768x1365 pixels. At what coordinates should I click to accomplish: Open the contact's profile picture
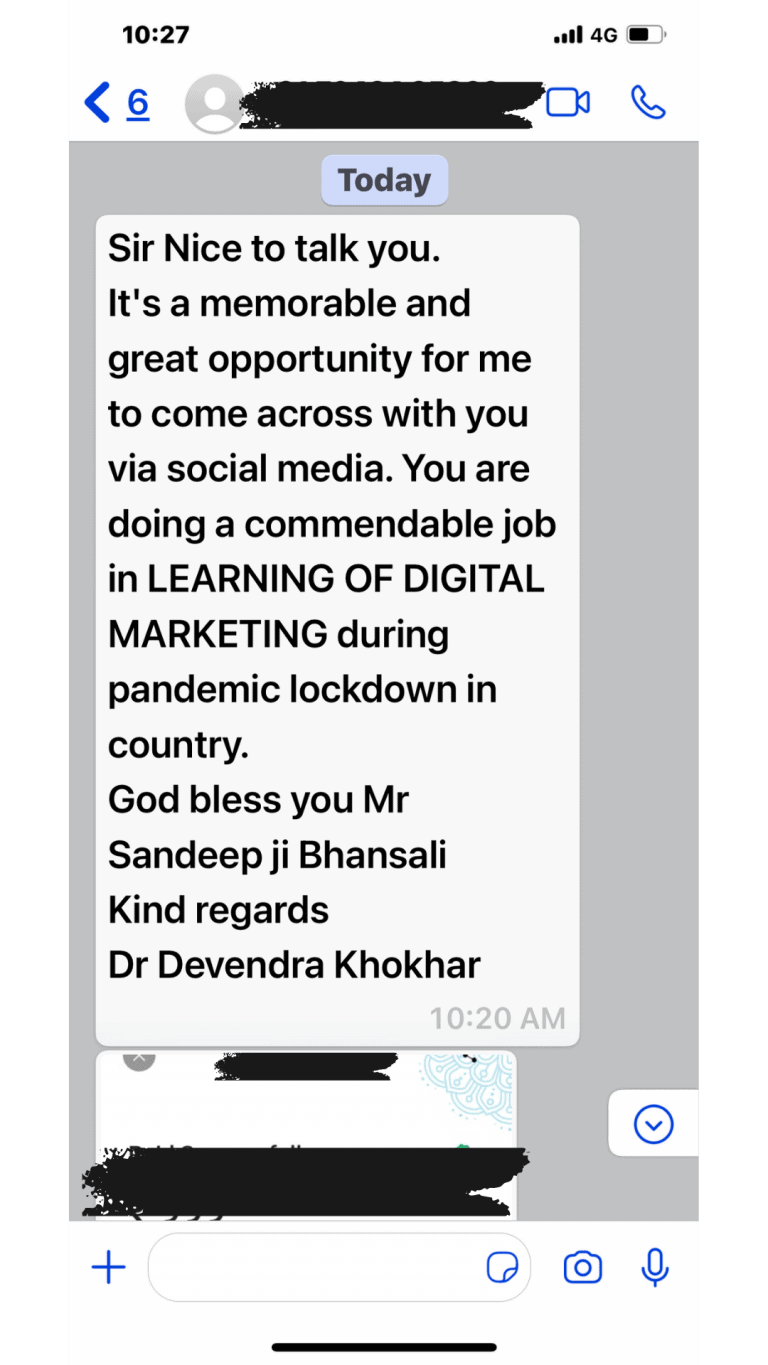(213, 104)
